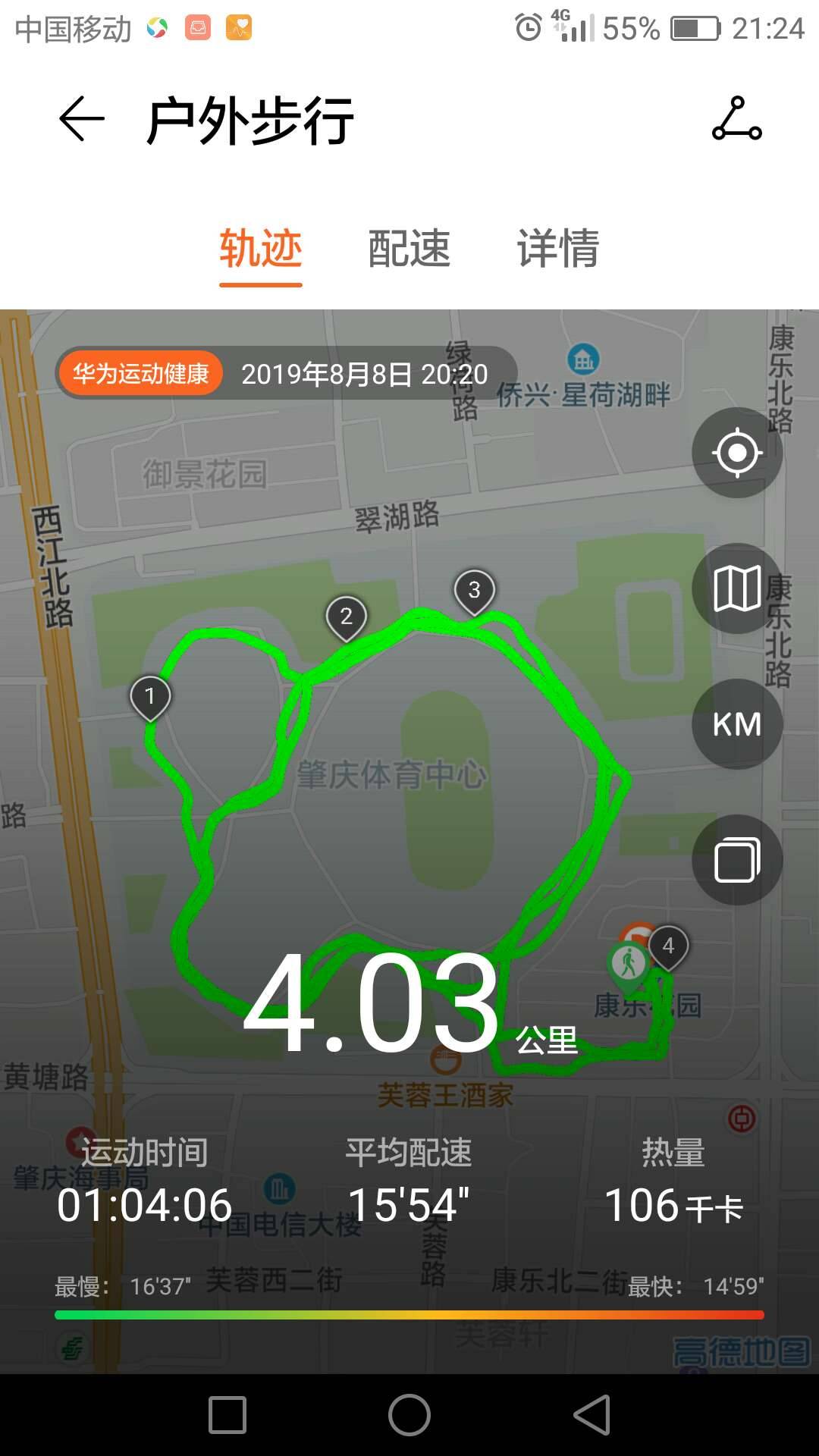This screenshot has height=1456, width=819.
Task: Open the map layers icon
Action: tap(736, 588)
